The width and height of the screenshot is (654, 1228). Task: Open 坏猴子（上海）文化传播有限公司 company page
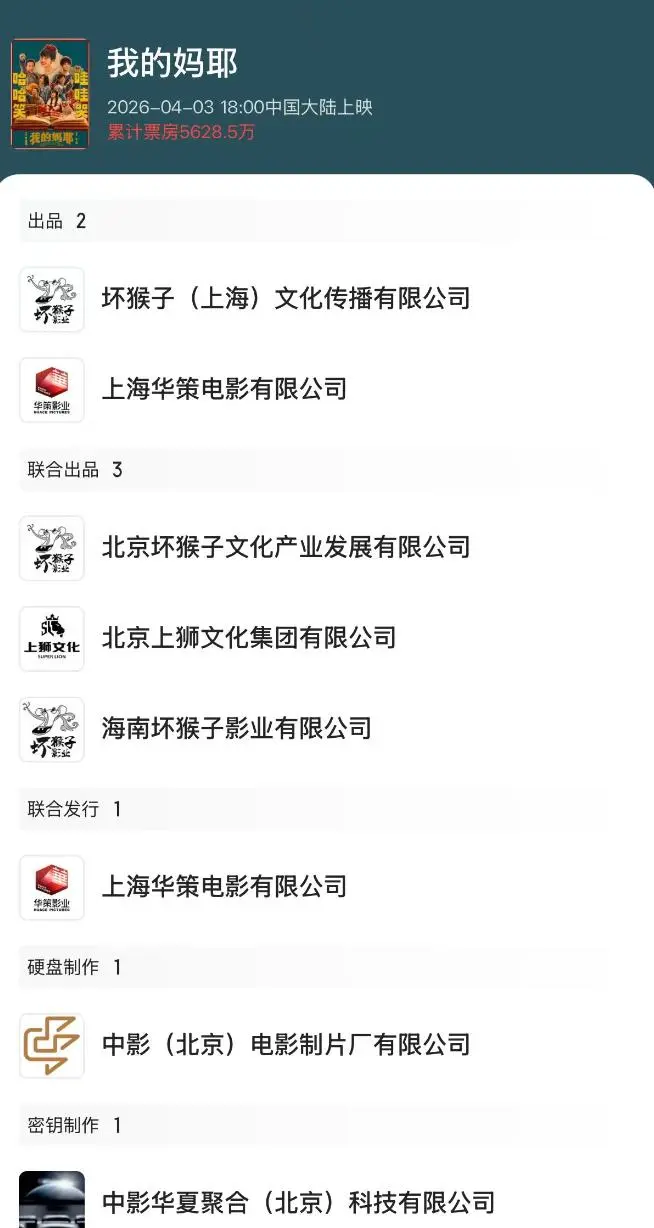click(285, 298)
